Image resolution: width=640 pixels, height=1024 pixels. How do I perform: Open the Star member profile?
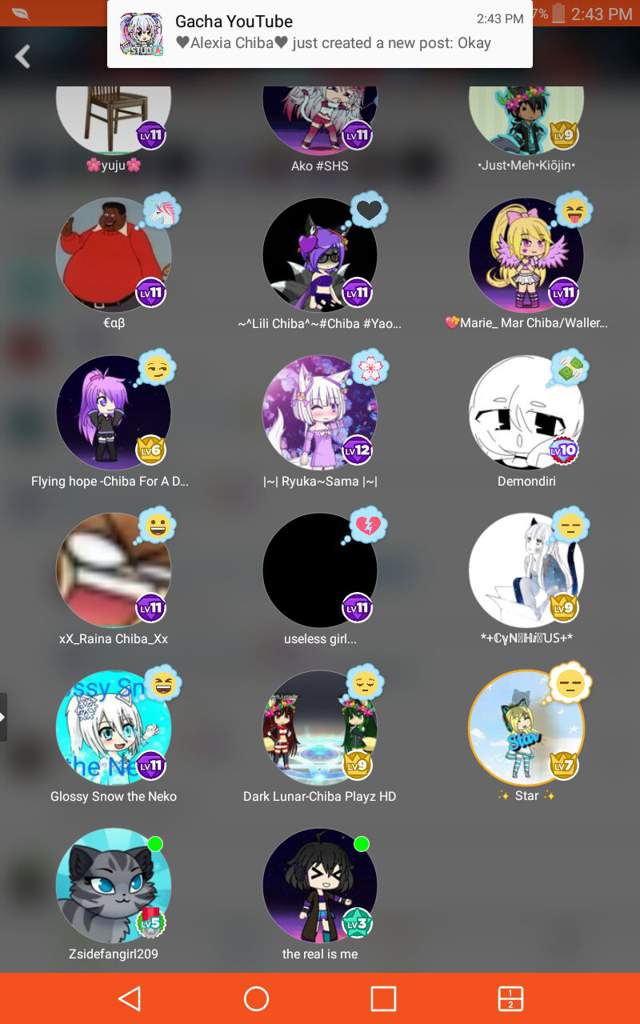(526, 727)
